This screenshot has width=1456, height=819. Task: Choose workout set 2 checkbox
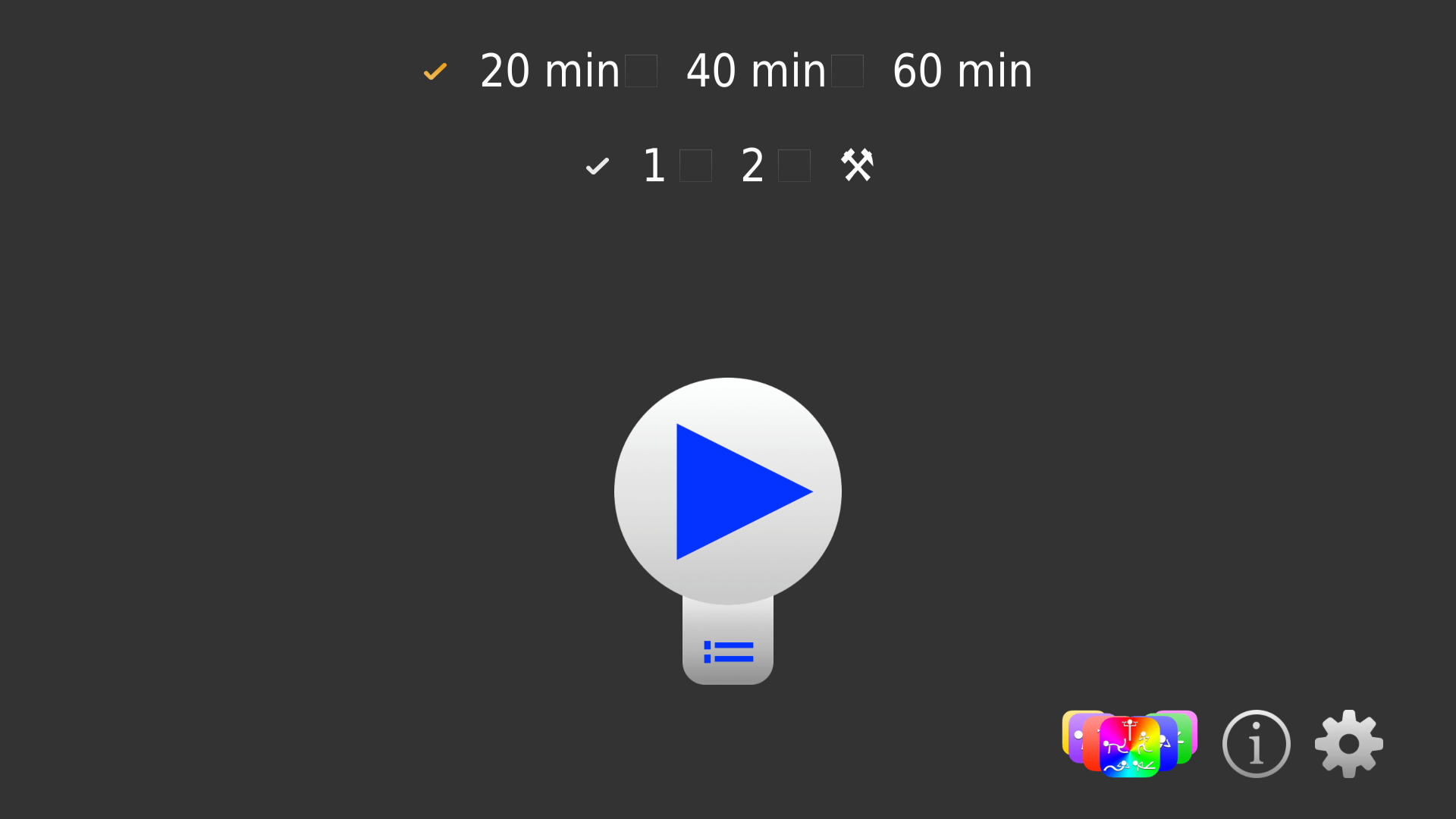(x=695, y=165)
